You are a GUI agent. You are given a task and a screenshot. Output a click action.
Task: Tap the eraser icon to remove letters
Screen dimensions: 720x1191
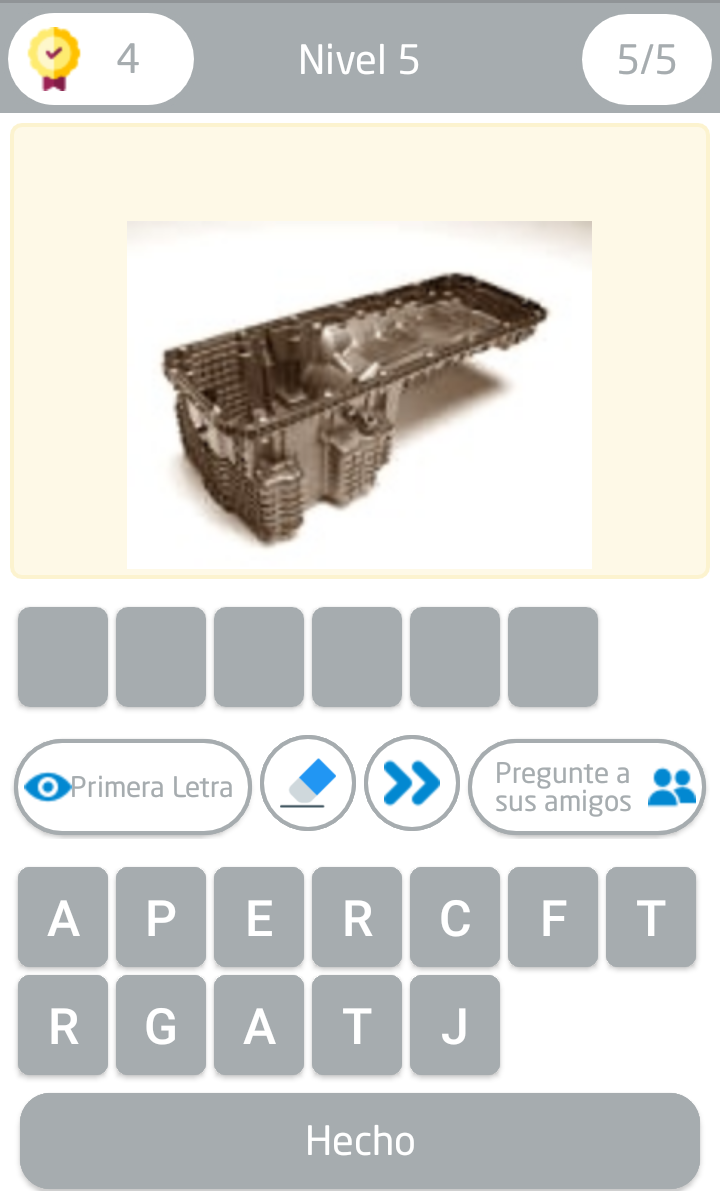point(308,785)
